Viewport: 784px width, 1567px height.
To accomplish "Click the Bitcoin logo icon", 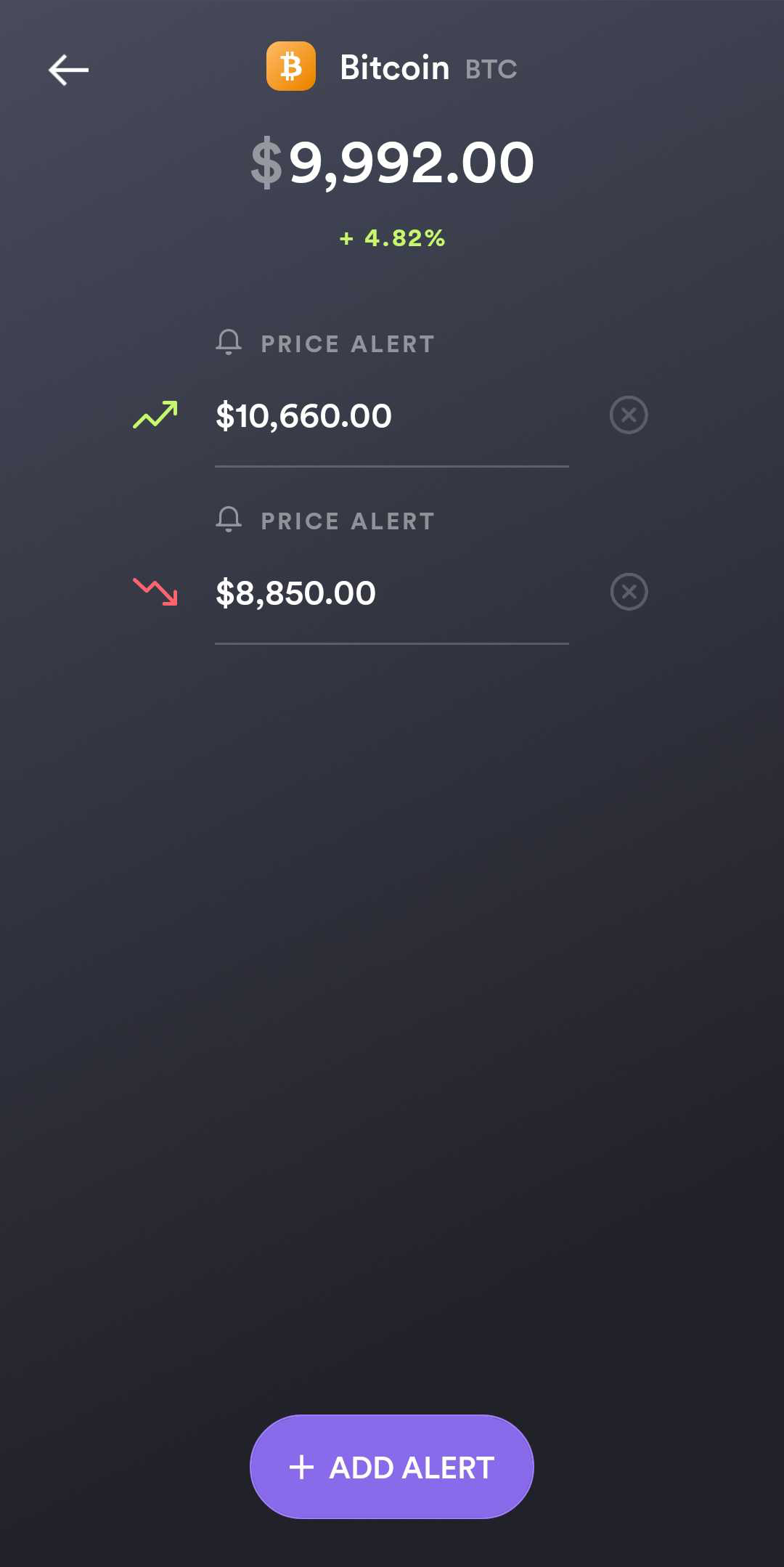I will pos(292,67).
